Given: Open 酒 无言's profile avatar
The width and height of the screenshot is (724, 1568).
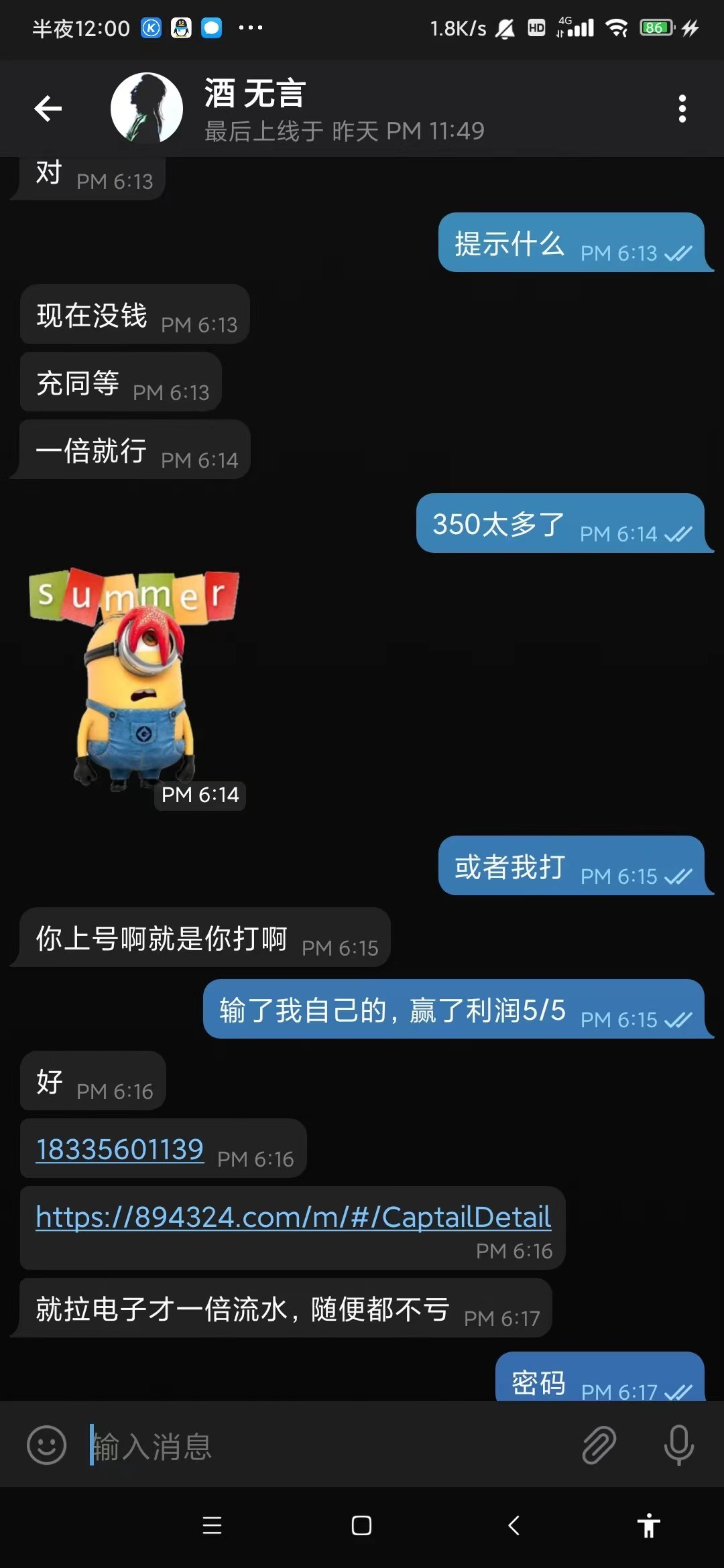Looking at the screenshot, I should (146, 109).
